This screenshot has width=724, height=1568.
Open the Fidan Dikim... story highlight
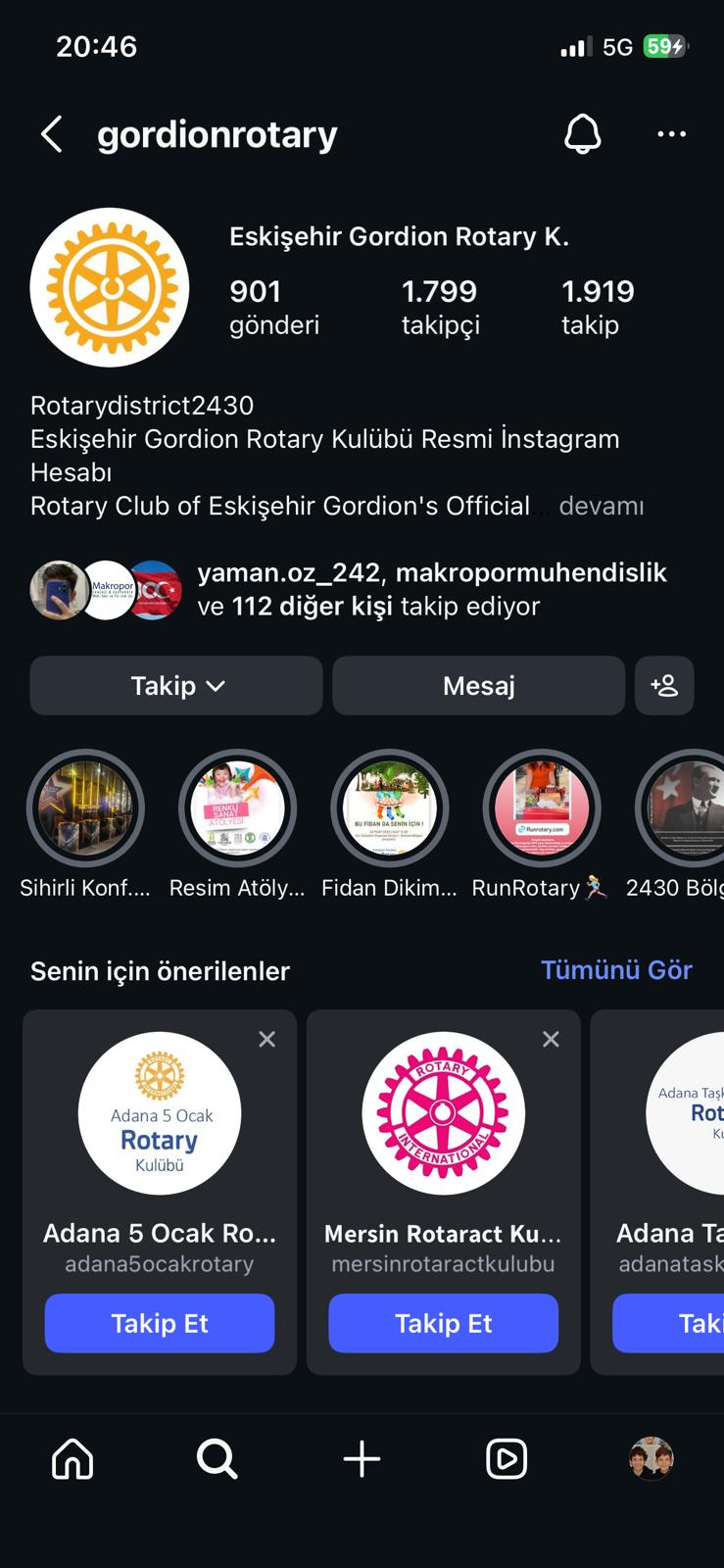click(389, 808)
